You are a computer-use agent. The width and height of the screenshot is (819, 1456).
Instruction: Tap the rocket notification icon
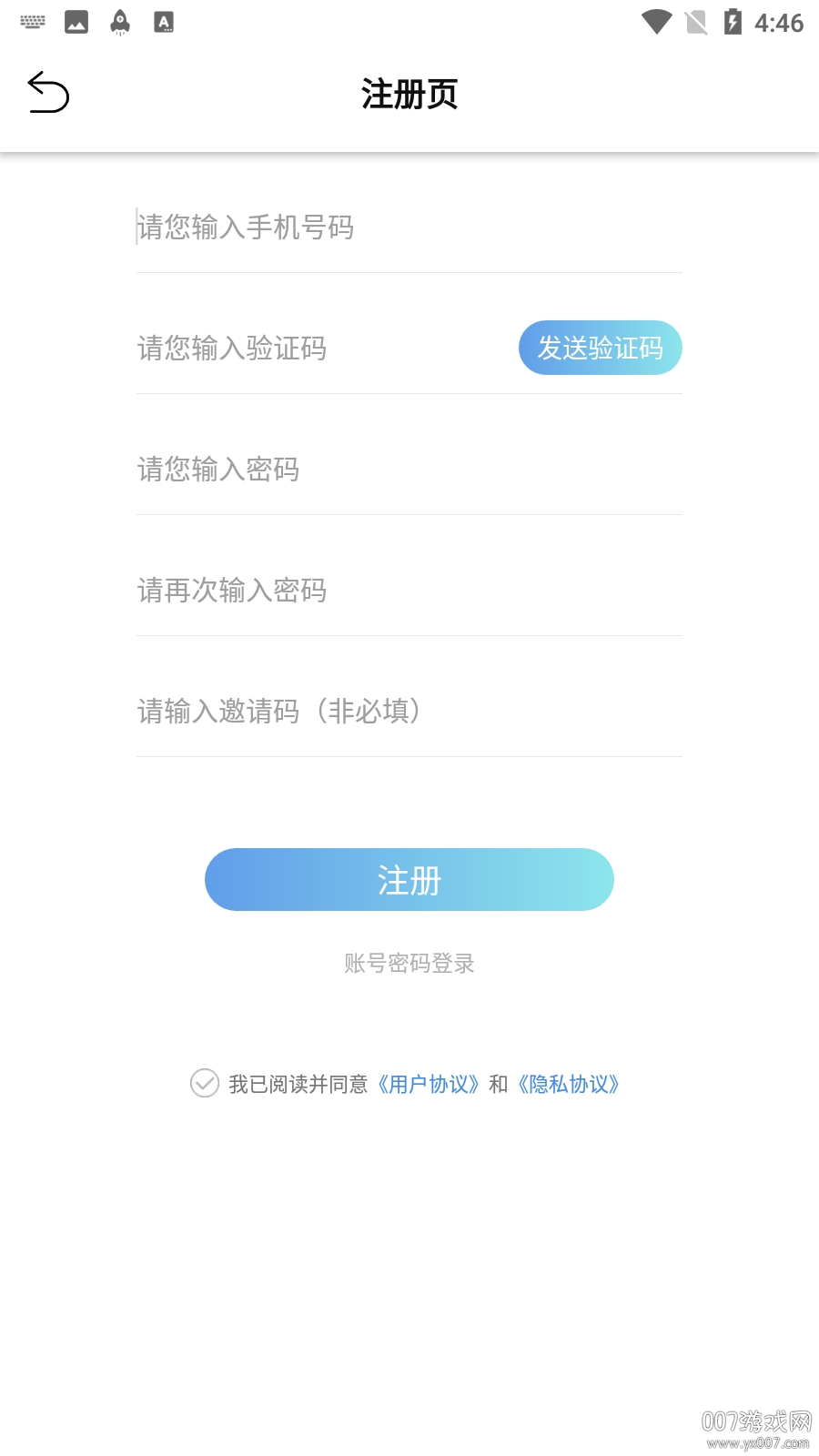120,20
